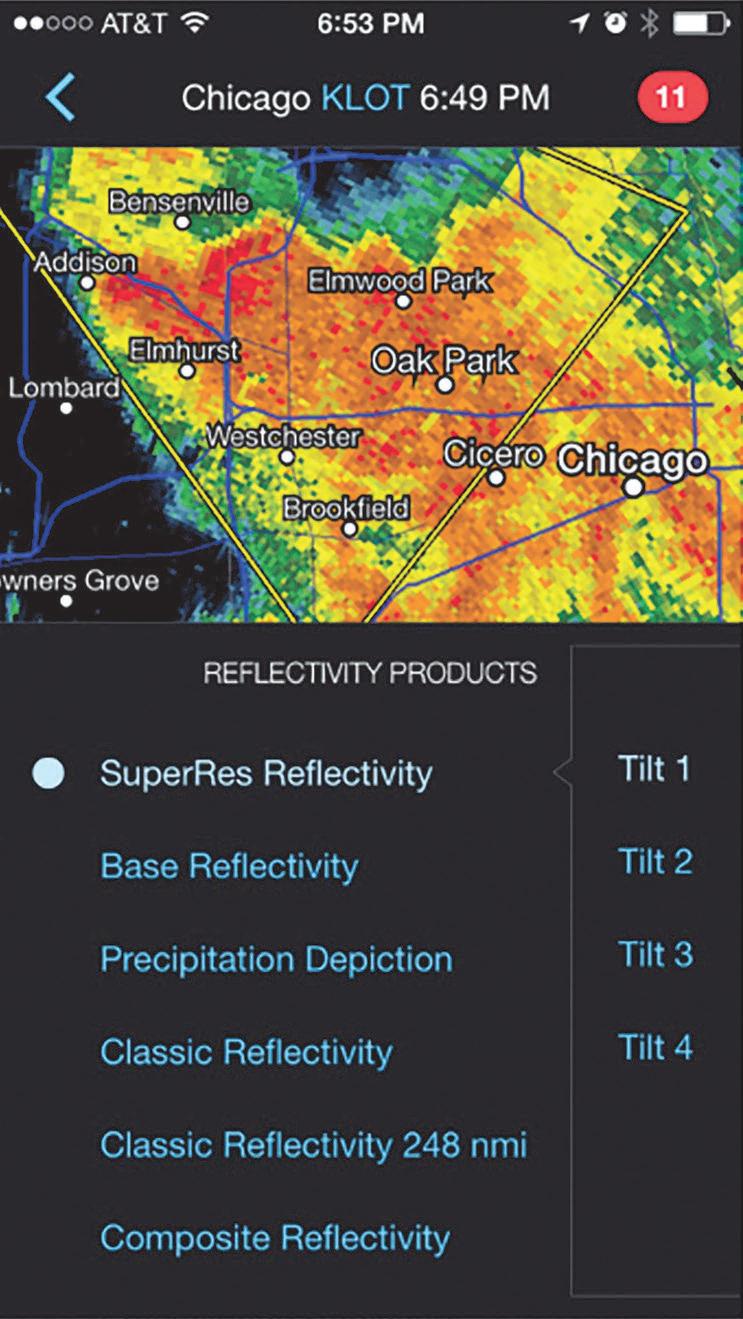Select SuperRes Reflectivity product
The image size is (743, 1319).
[266, 773]
